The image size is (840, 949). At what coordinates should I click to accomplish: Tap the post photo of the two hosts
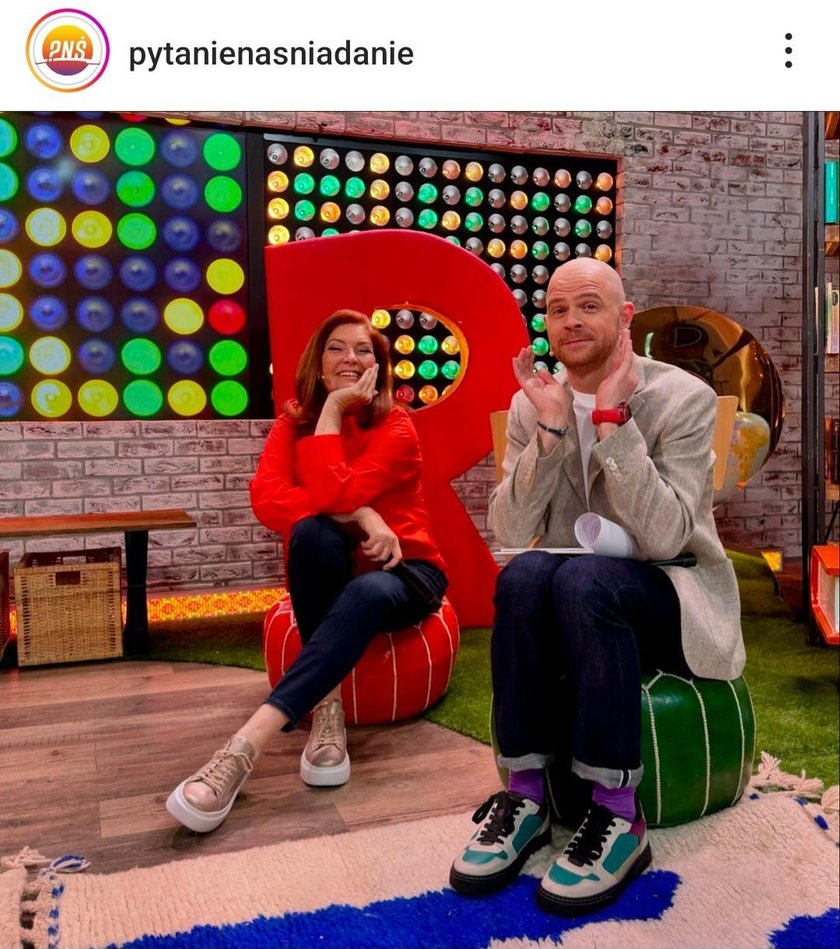[x=420, y=530]
